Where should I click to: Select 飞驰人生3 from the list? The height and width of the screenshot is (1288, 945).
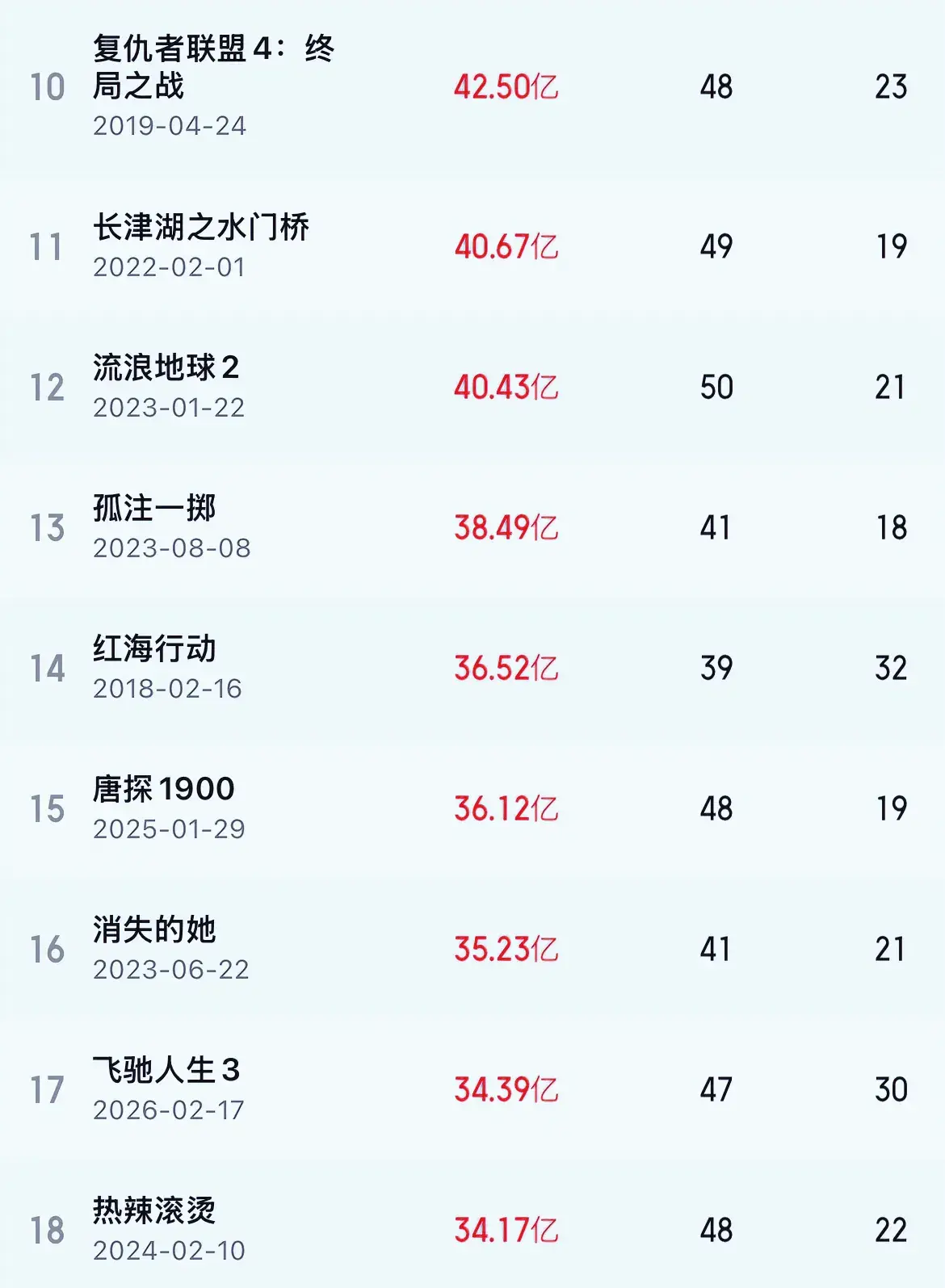tap(166, 1071)
